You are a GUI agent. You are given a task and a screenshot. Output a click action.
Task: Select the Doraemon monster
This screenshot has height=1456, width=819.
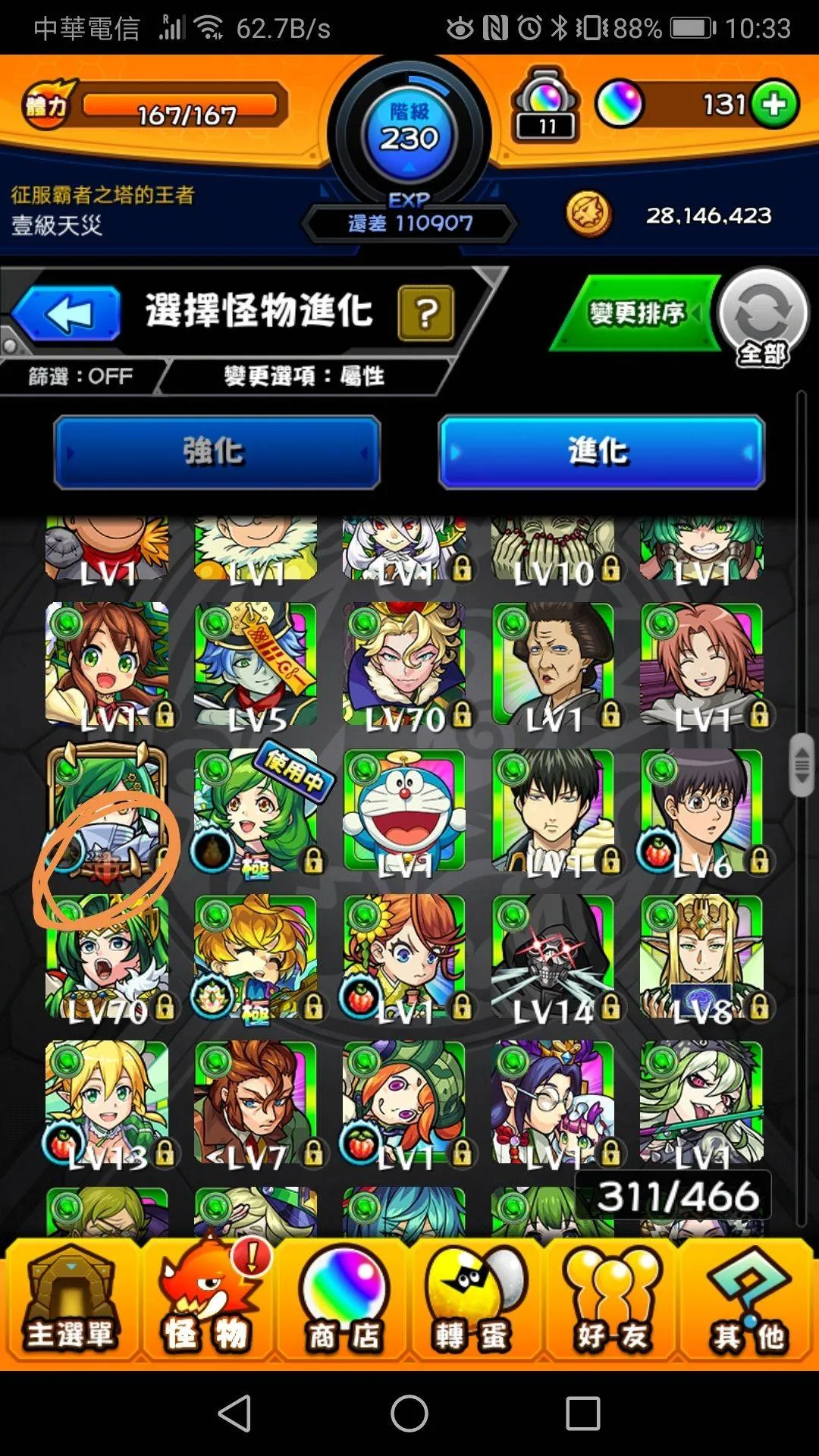pyautogui.click(x=404, y=810)
